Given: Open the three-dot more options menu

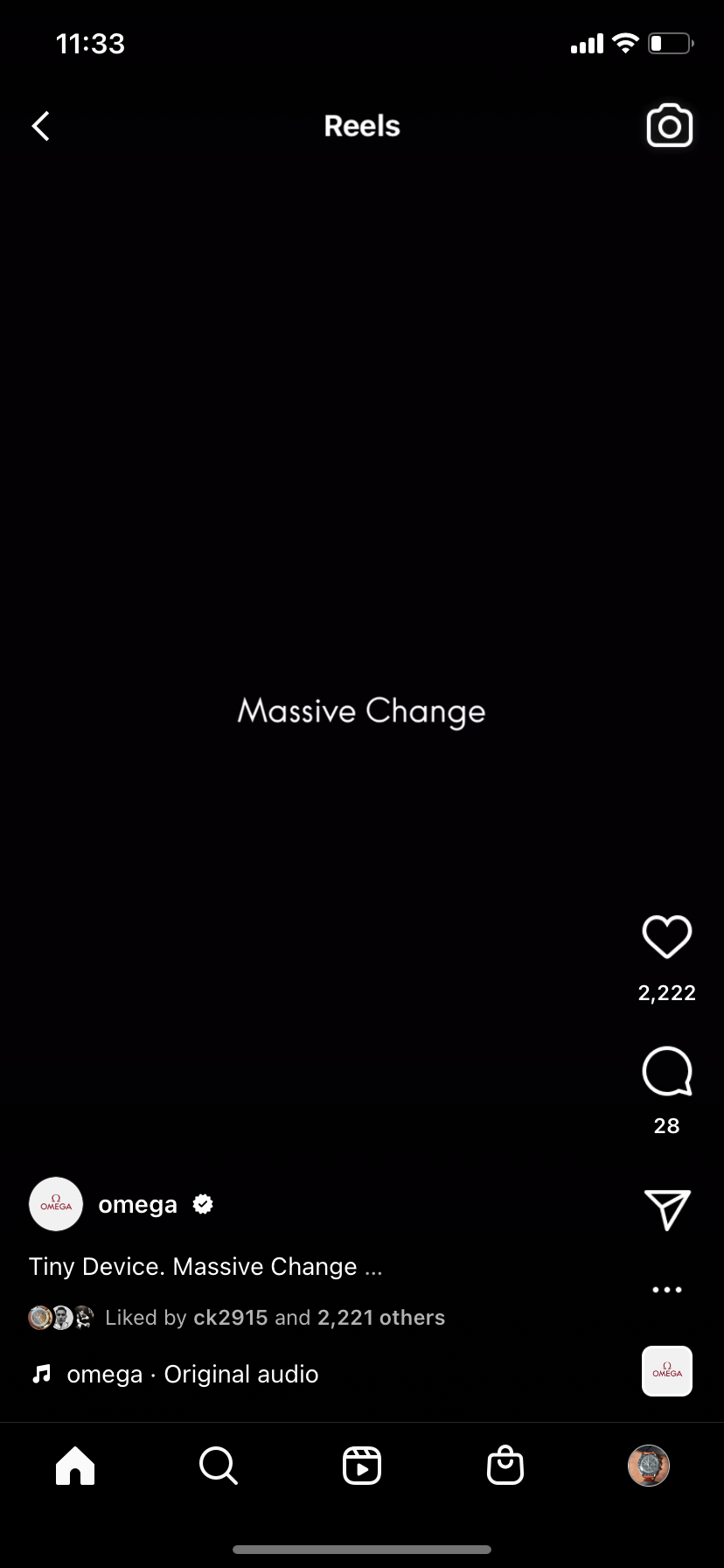Looking at the screenshot, I should pyautogui.click(x=667, y=1290).
